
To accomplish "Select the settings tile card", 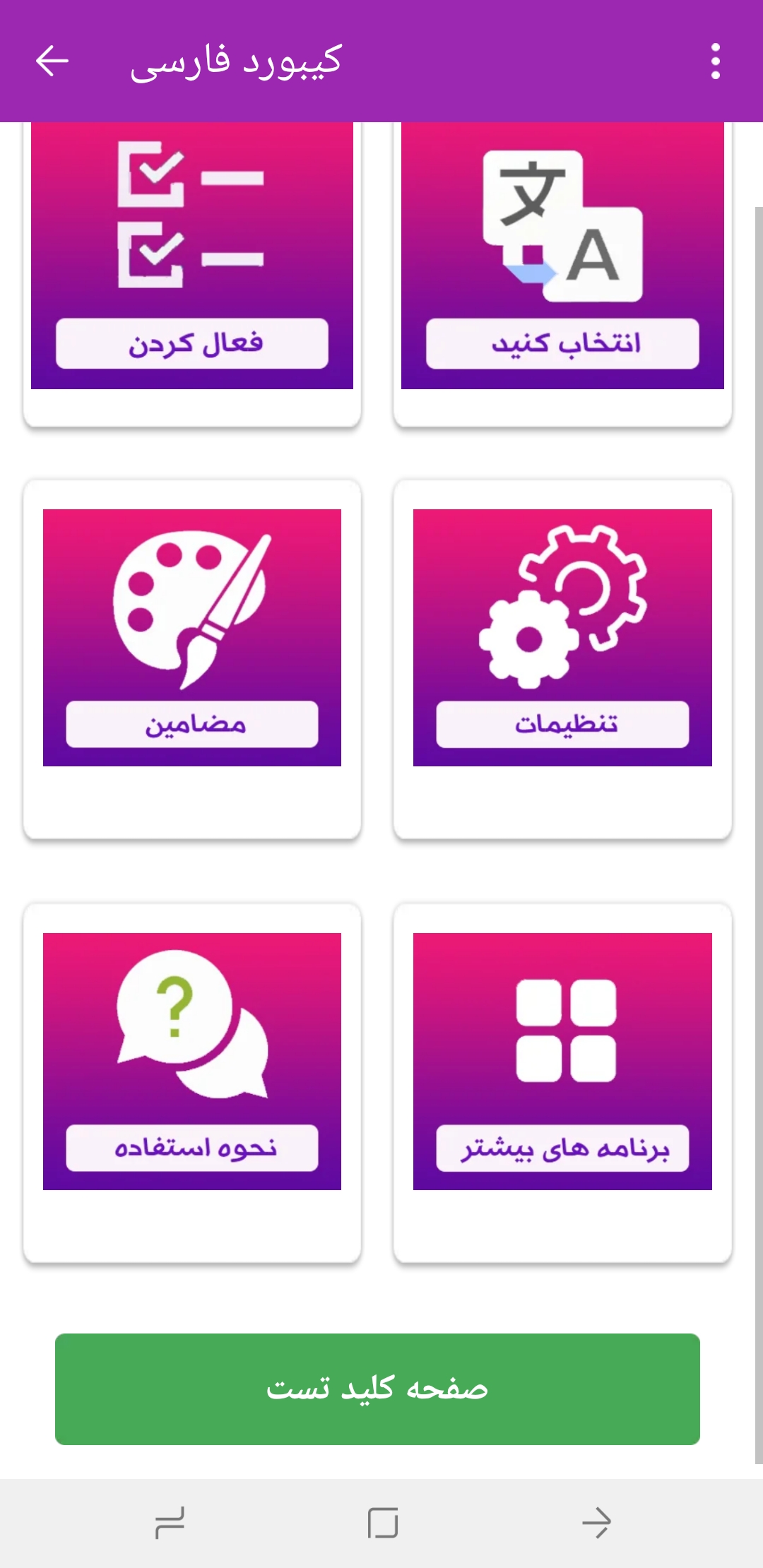I will tap(563, 657).
